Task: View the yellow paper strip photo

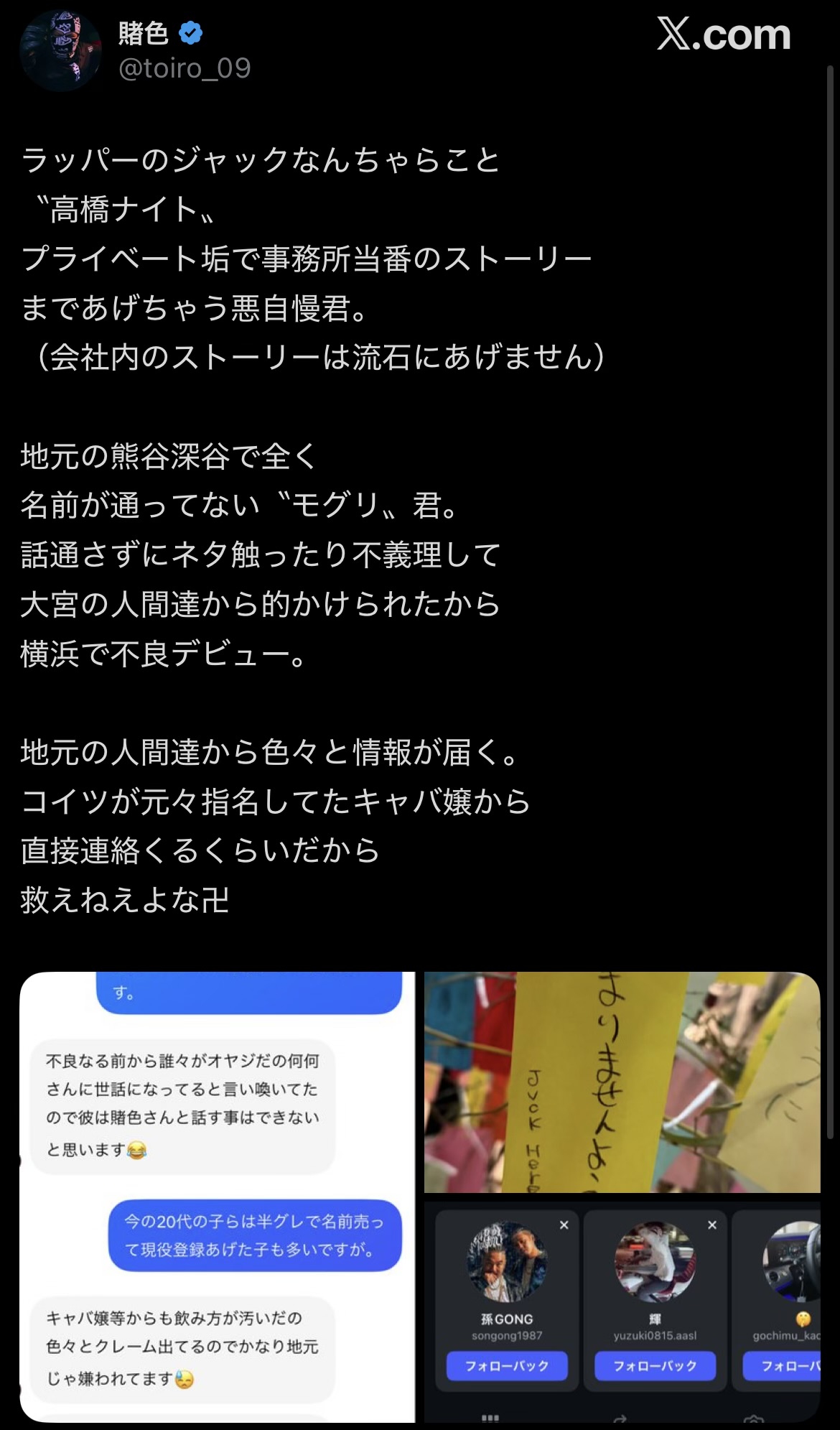Action: pos(622,1082)
